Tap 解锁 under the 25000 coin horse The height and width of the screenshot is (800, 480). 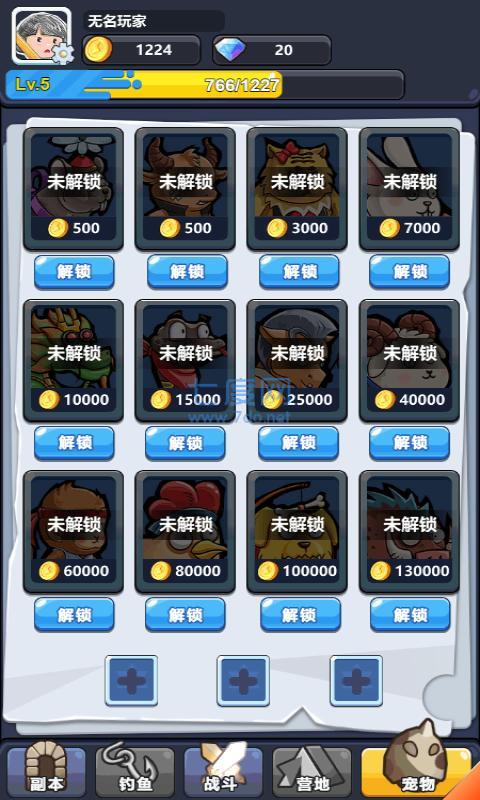point(298,443)
